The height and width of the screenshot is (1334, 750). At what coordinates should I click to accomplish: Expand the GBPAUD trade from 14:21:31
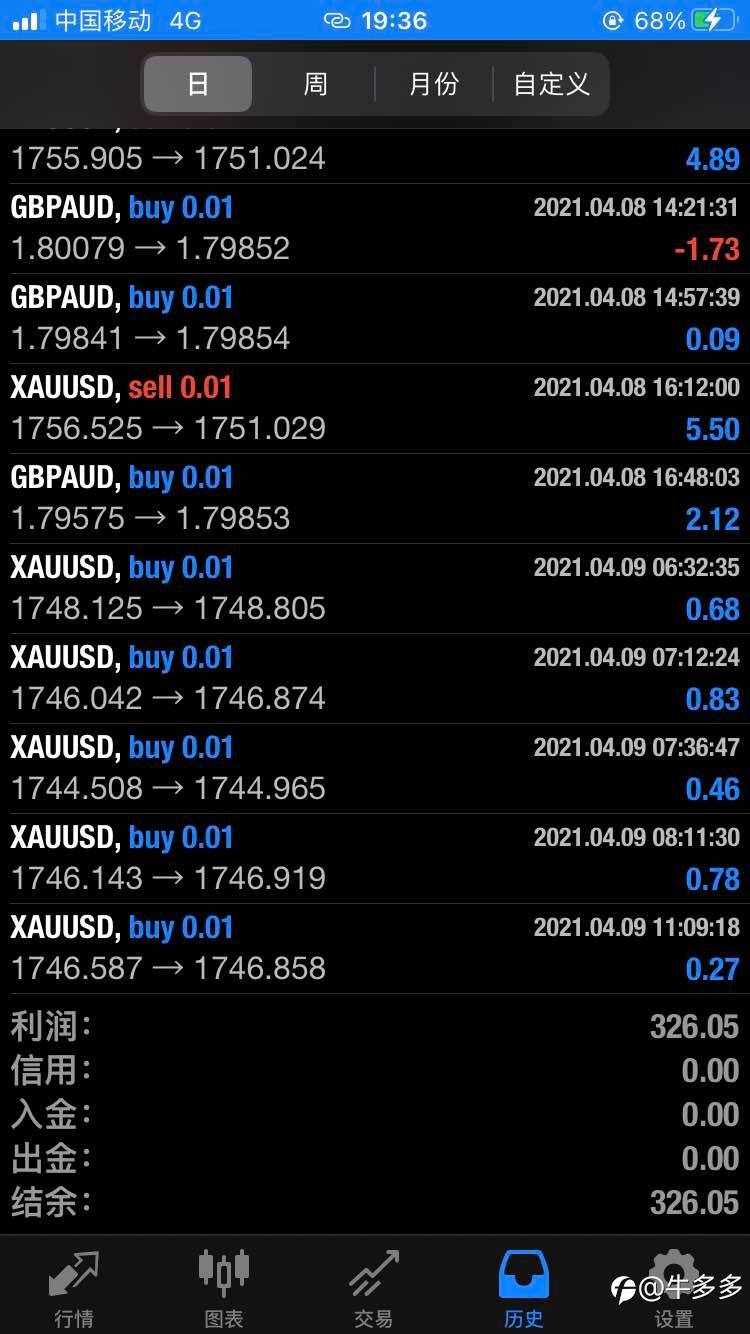375,228
